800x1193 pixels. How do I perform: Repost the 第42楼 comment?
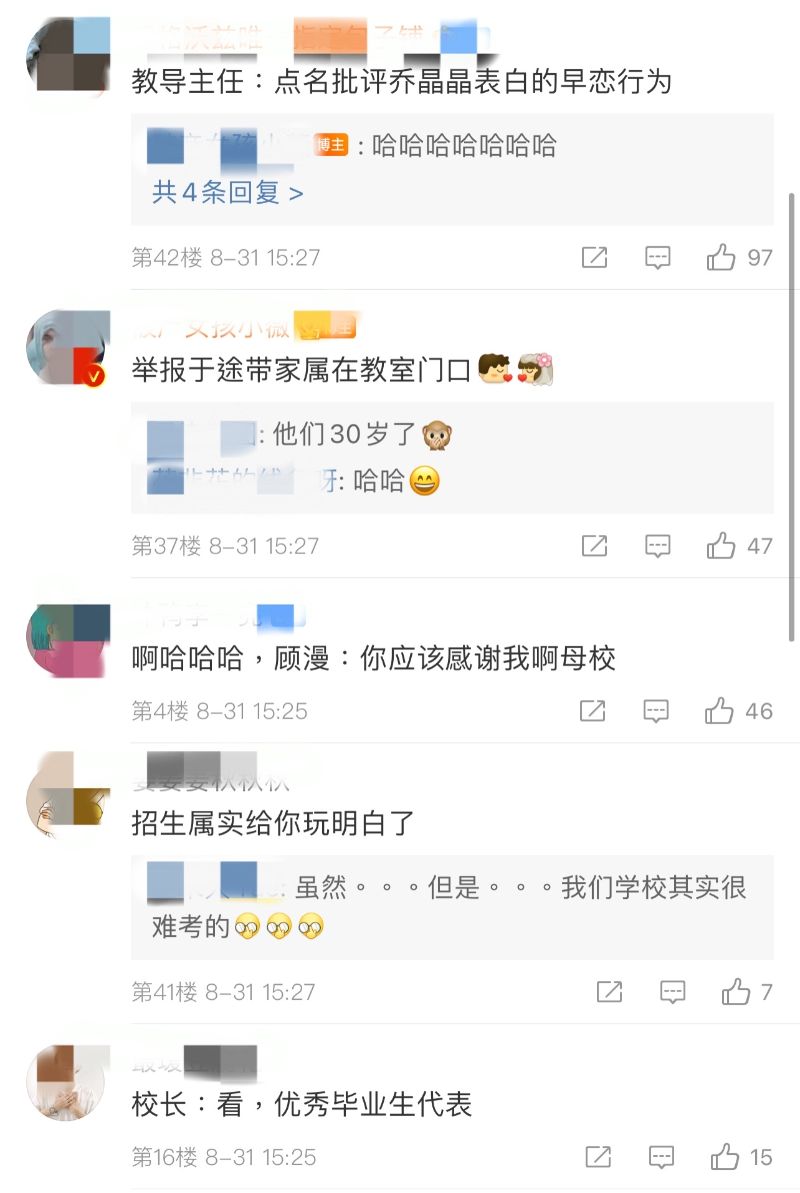point(594,258)
